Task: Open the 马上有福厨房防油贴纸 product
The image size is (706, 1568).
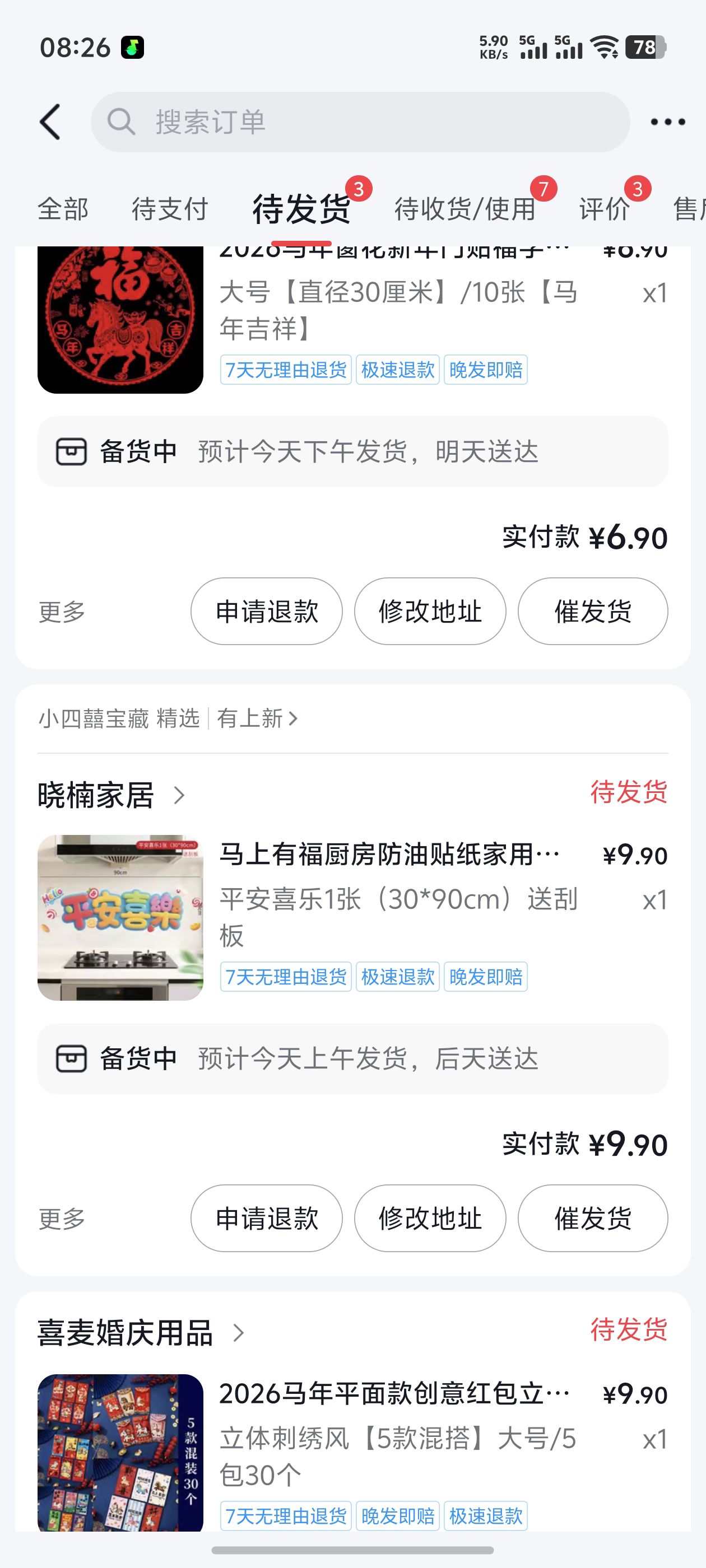Action: click(390, 854)
